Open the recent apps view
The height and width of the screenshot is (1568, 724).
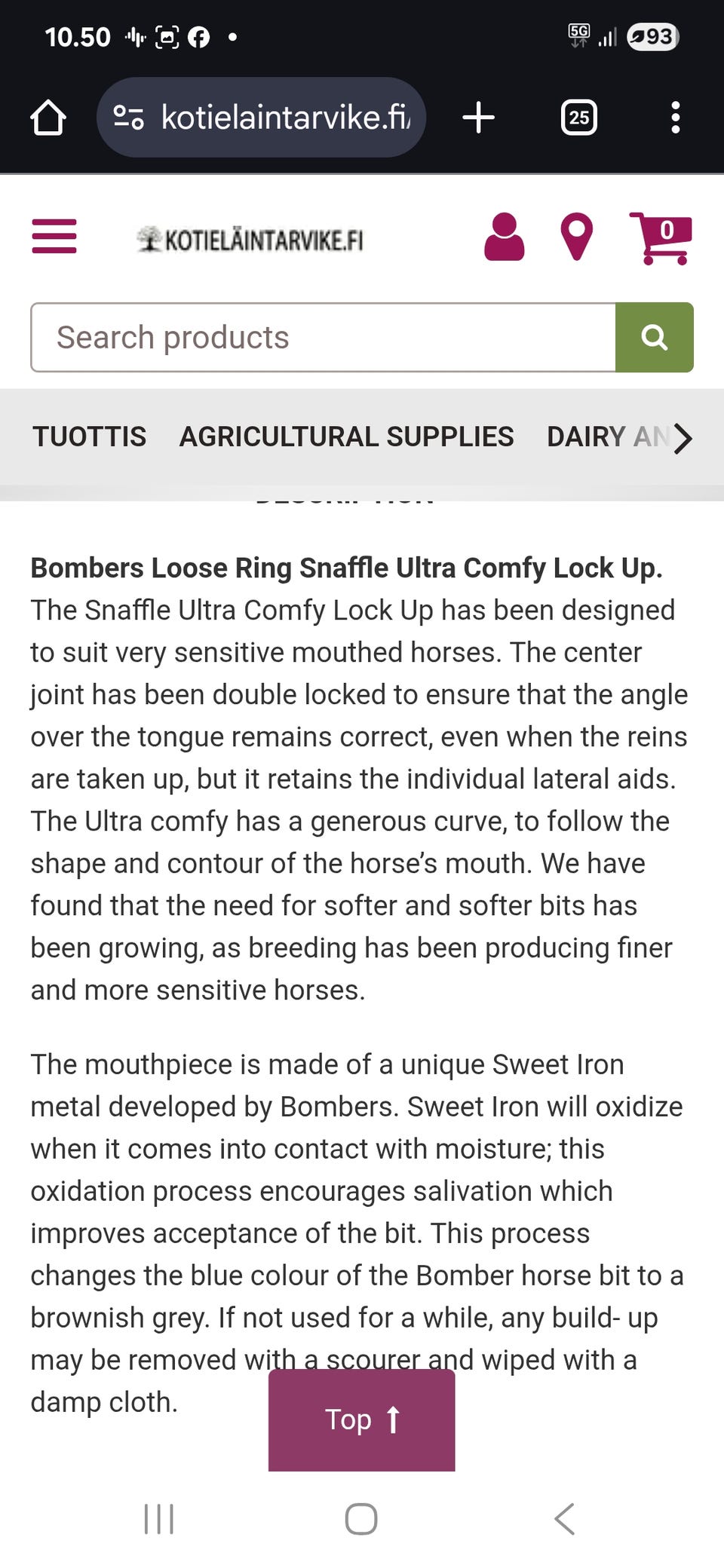[158, 1518]
